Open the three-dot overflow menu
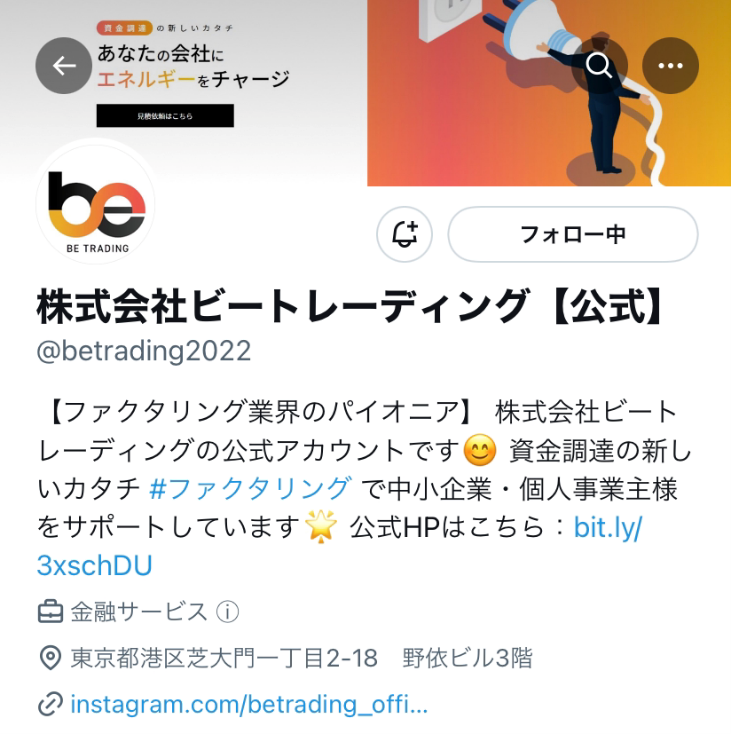The height and width of the screenshot is (734, 731). pyautogui.click(x=670, y=66)
